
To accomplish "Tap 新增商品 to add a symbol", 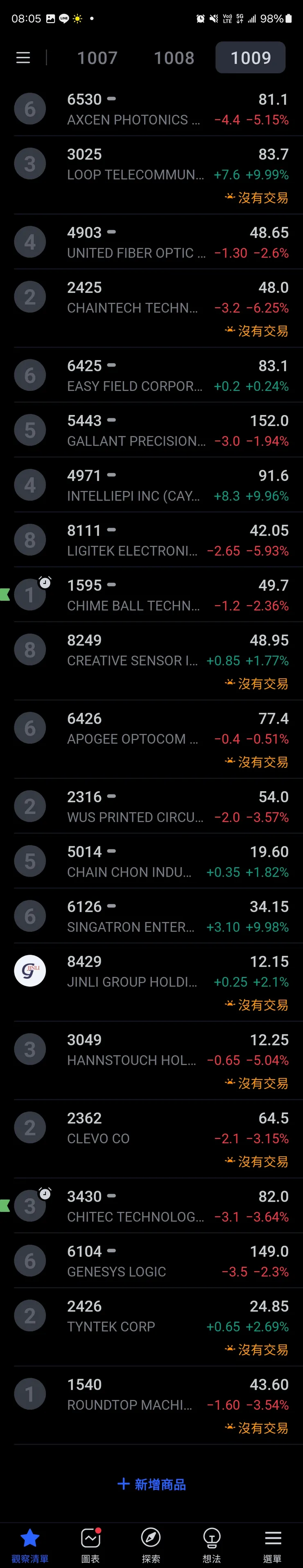I will [152, 1484].
